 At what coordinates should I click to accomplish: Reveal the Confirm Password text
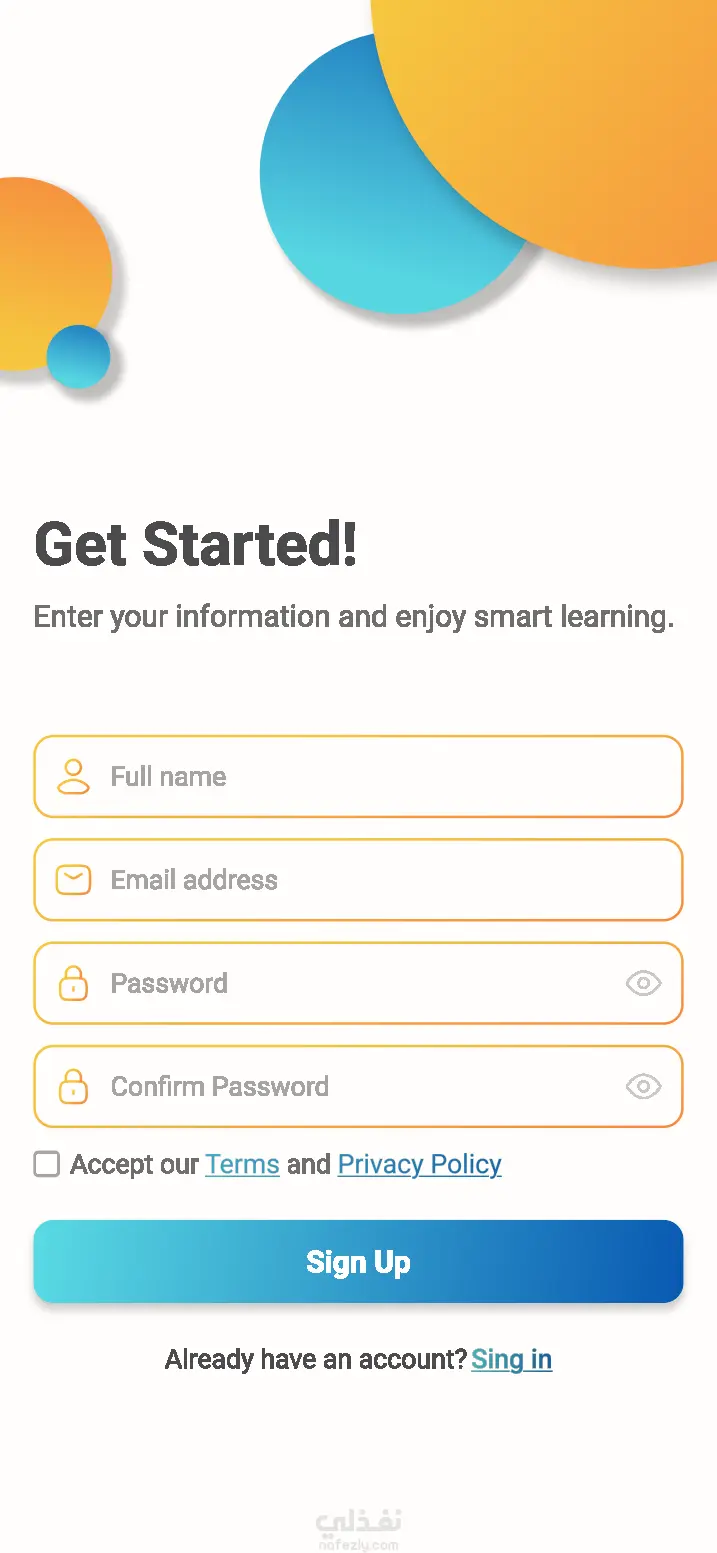pyautogui.click(x=643, y=1087)
